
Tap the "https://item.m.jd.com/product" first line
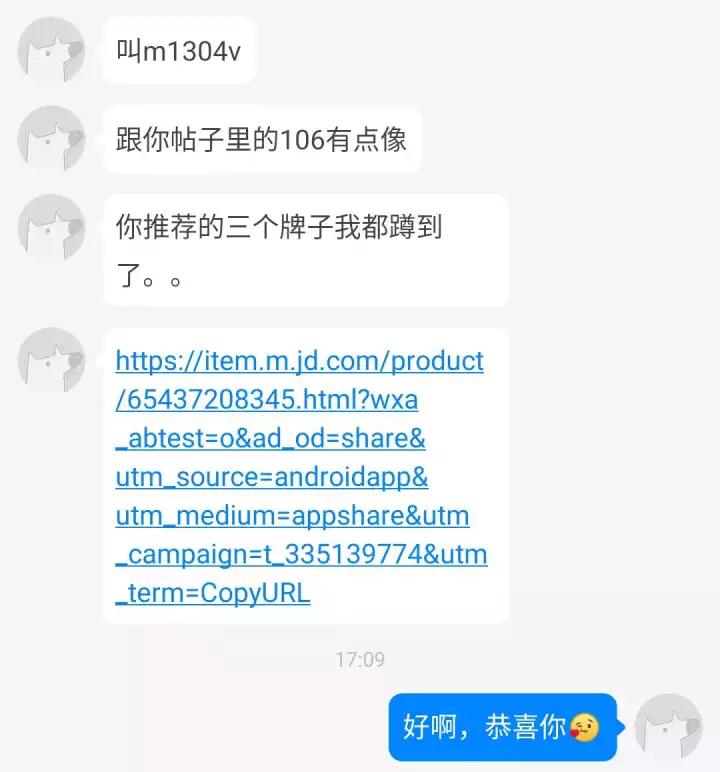pos(299,362)
